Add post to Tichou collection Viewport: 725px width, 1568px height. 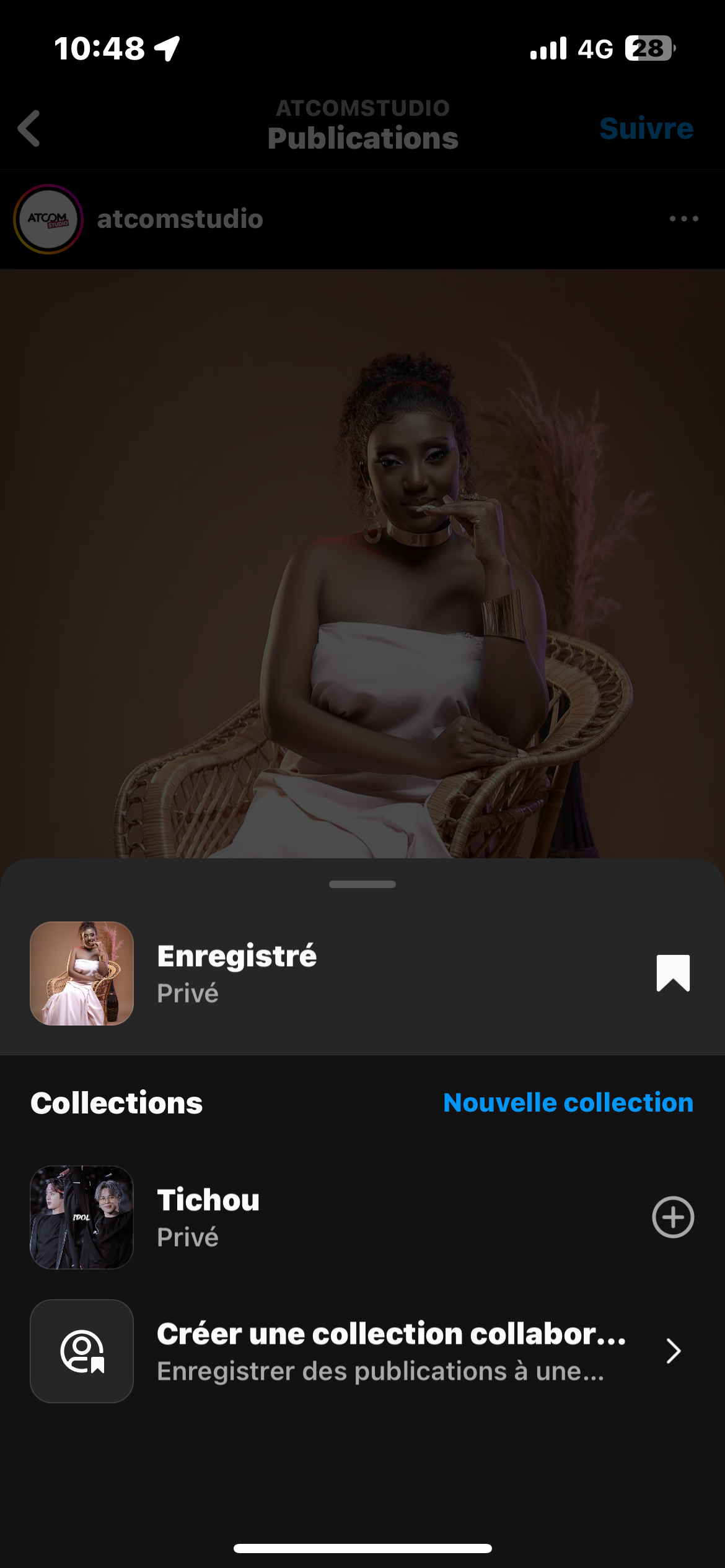click(673, 1217)
